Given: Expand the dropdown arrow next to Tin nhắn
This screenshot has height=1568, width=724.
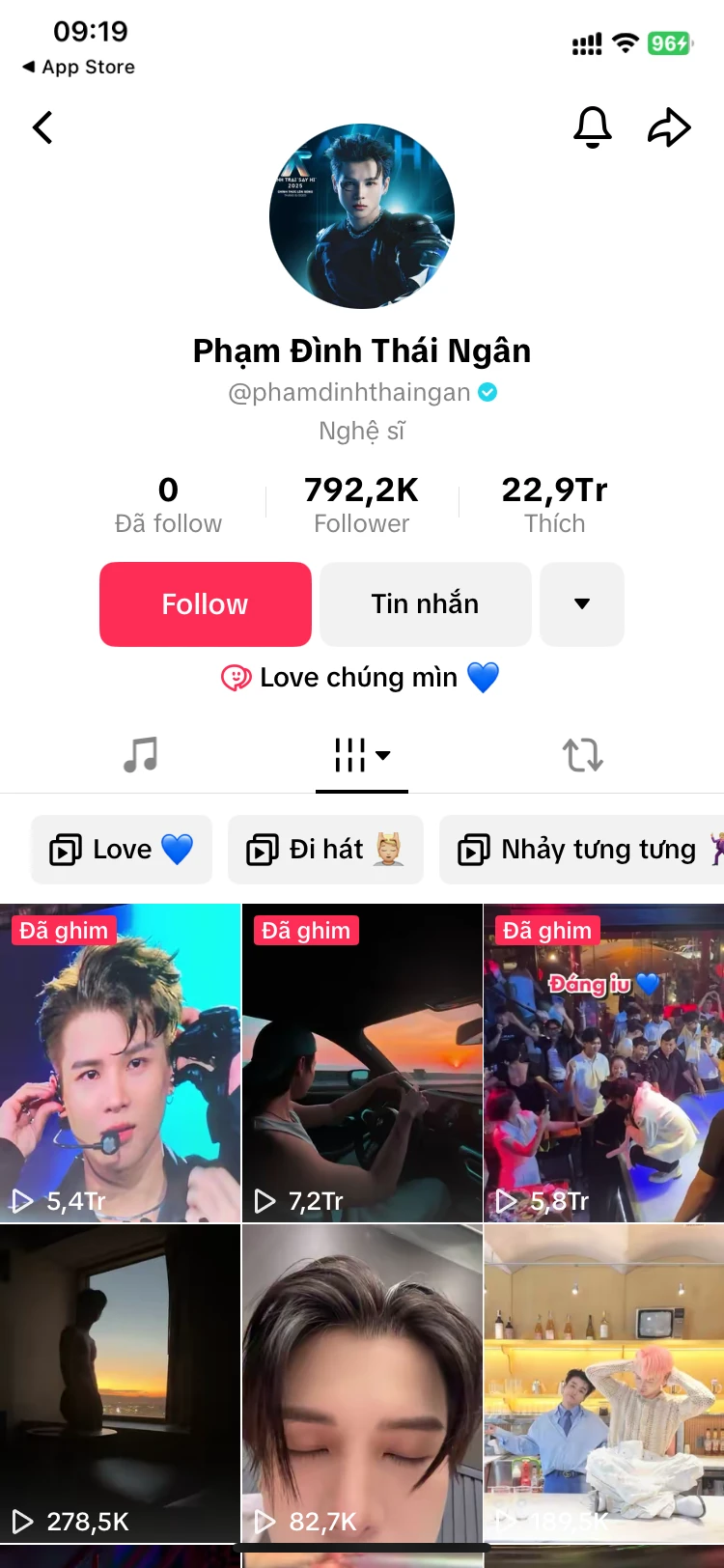Looking at the screenshot, I should (x=582, y=604).
